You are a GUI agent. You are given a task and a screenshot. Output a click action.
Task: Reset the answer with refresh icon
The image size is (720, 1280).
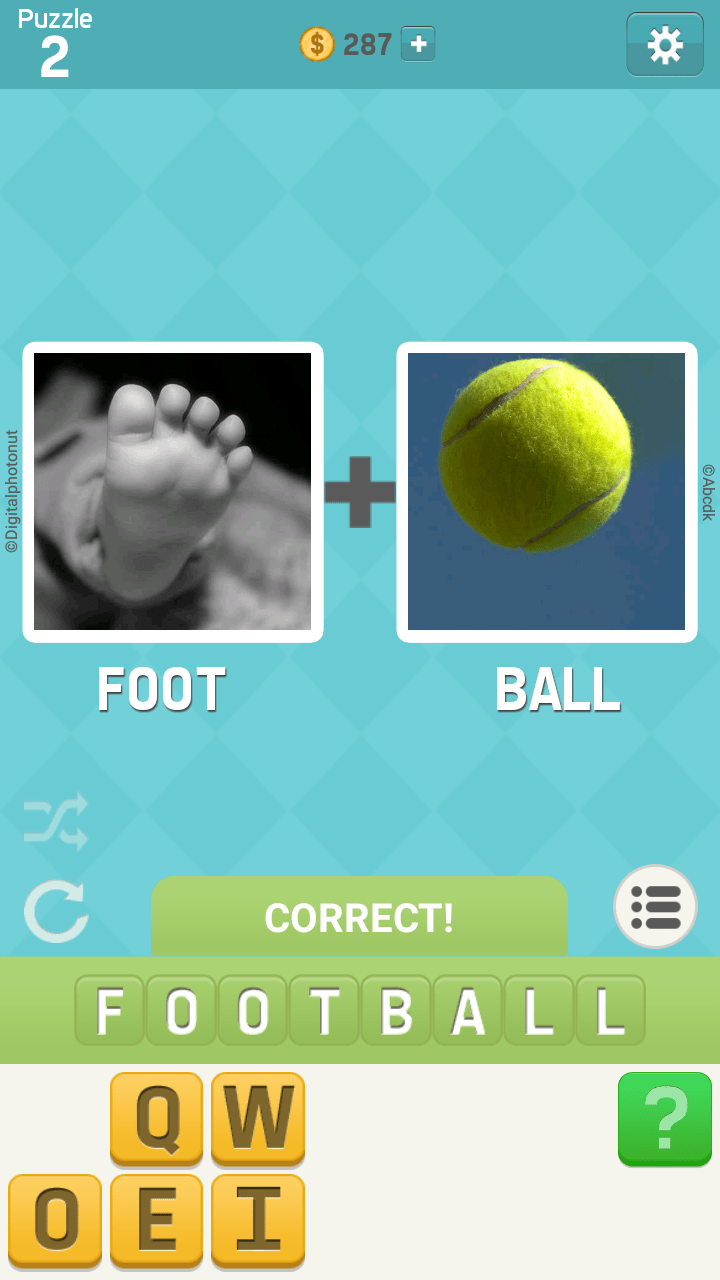(56, 911)
